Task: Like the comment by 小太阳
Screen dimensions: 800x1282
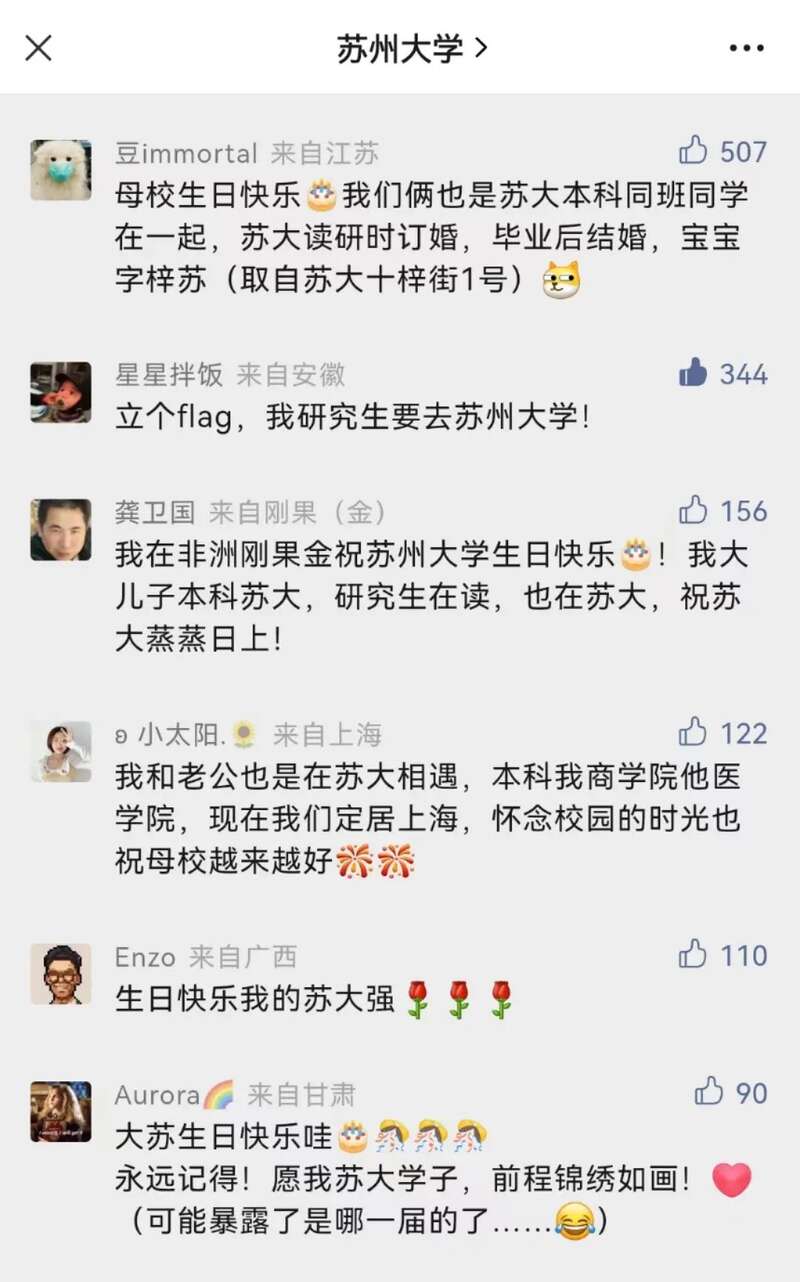Action: 693,733
